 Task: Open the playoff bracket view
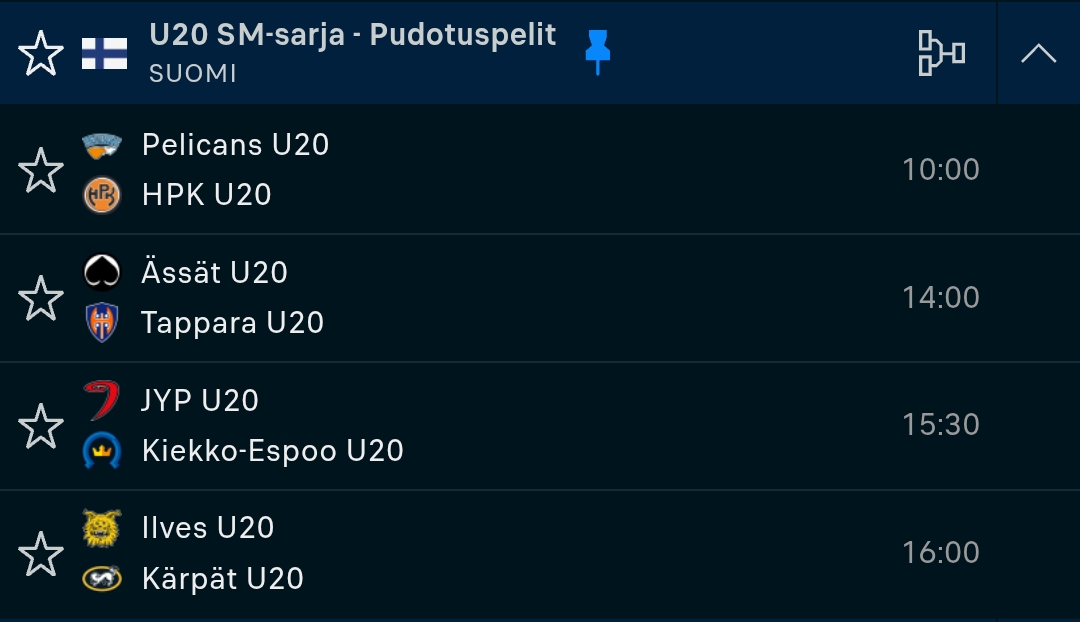941,53
